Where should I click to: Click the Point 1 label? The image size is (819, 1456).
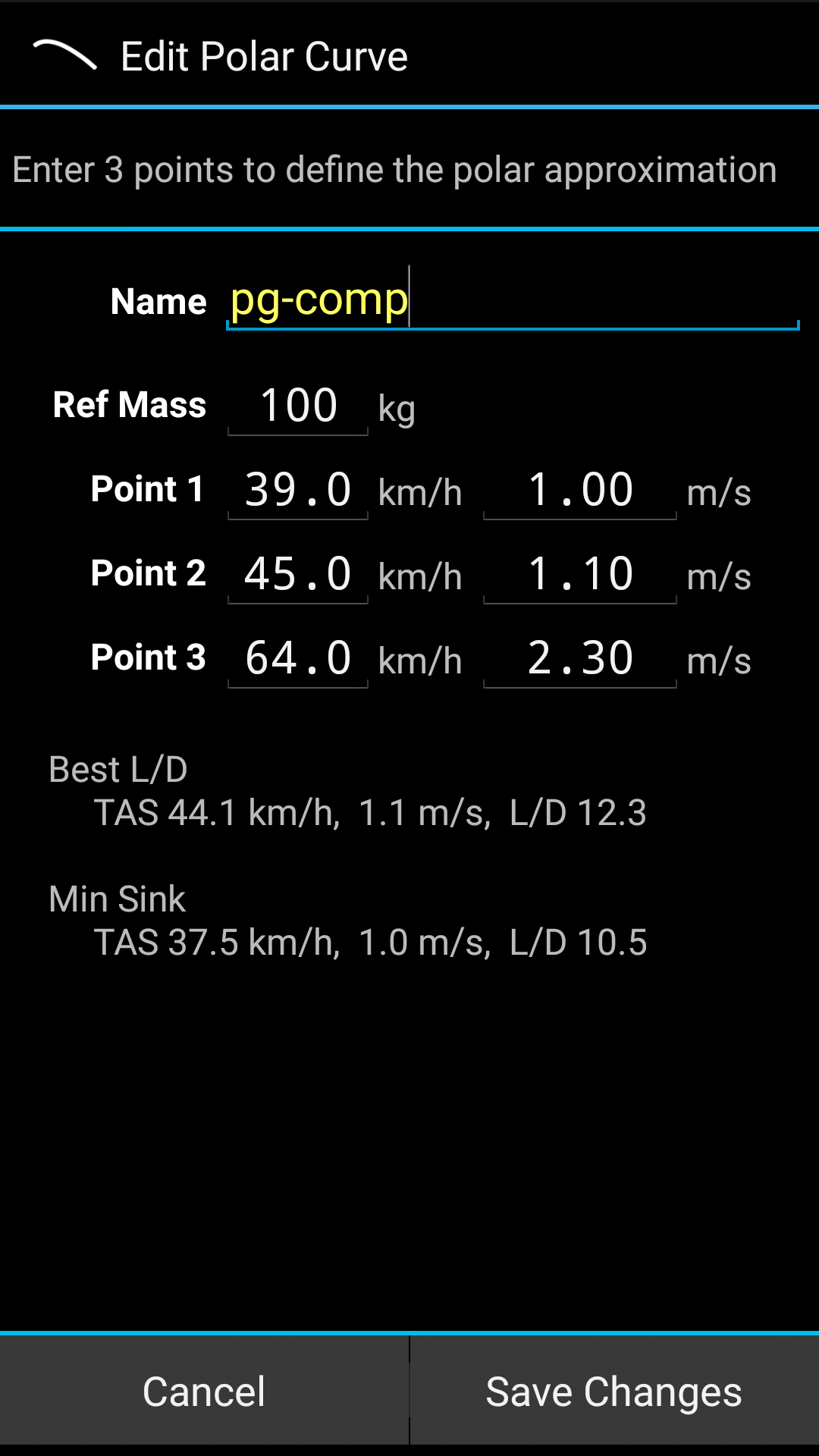(x=147, y=489)
